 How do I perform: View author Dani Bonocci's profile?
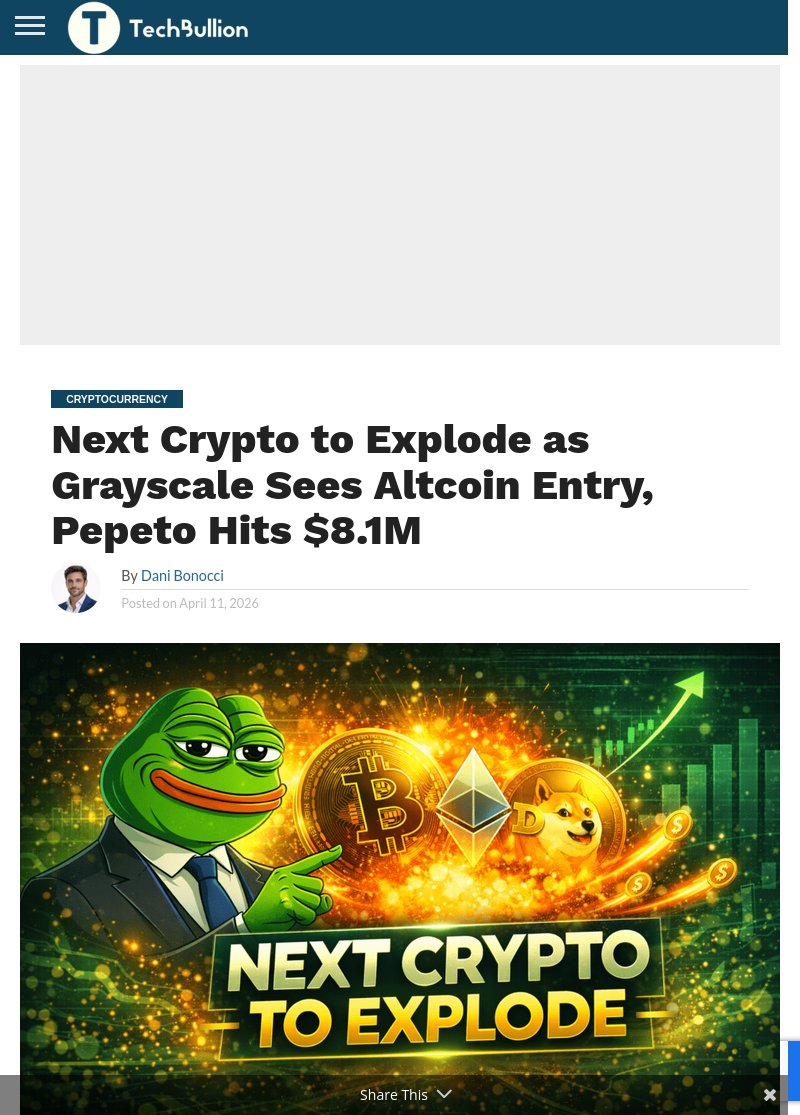tap(182, 576)
